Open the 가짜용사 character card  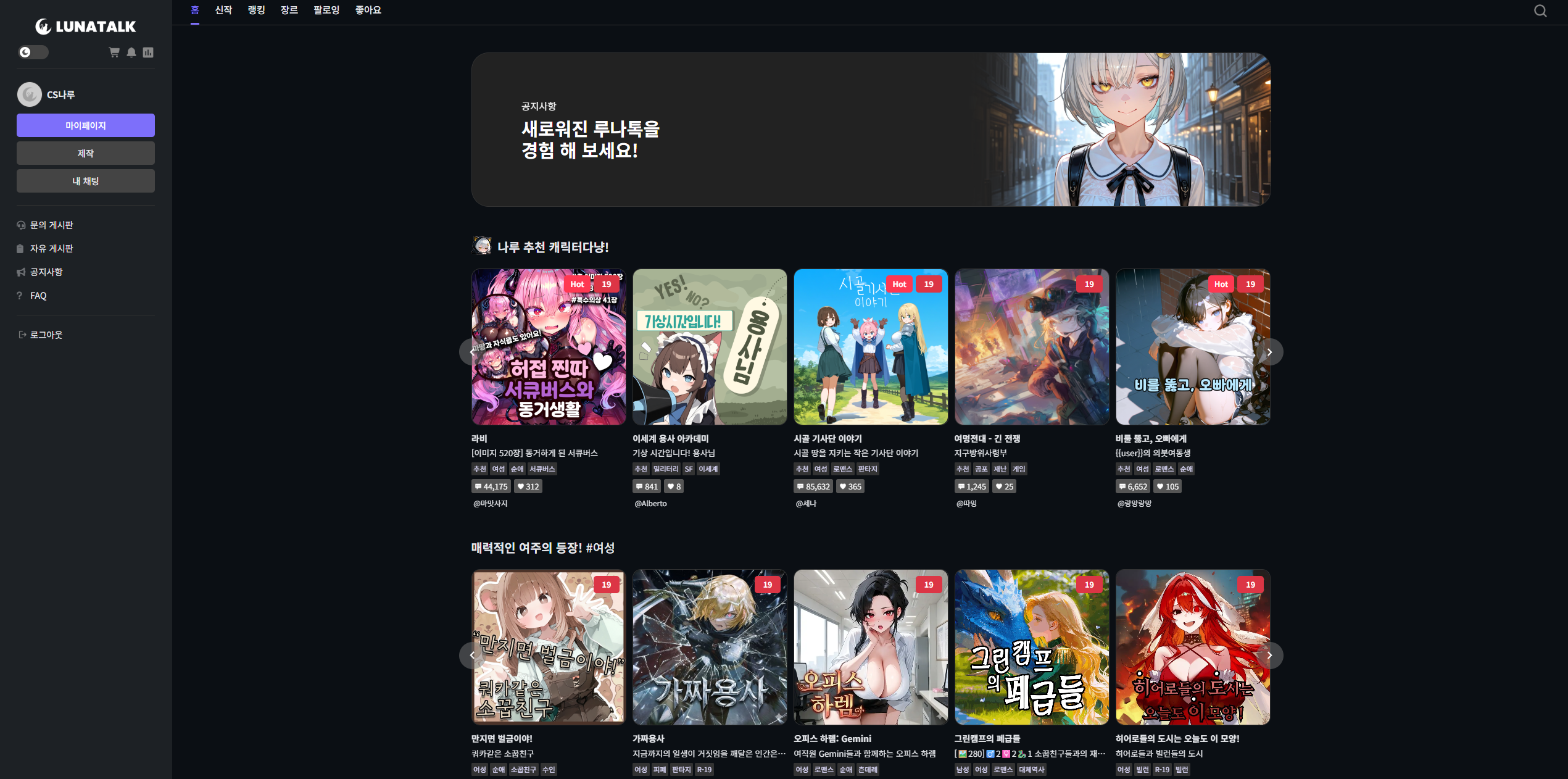point(710,647)
